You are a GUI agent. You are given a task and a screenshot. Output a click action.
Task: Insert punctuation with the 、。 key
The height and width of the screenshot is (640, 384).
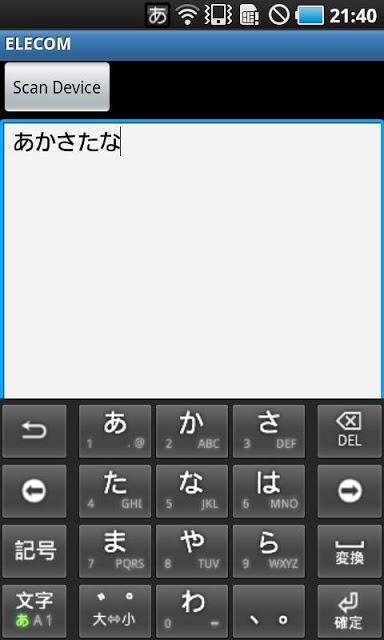pyautogui.click(x=269, y=611)
